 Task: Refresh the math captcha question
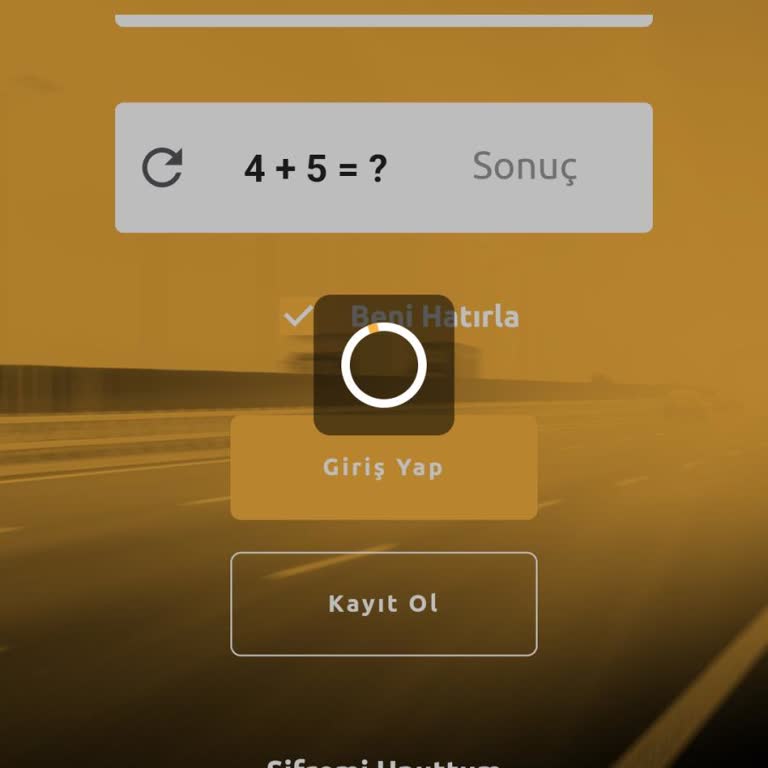(x=162, y=167)
